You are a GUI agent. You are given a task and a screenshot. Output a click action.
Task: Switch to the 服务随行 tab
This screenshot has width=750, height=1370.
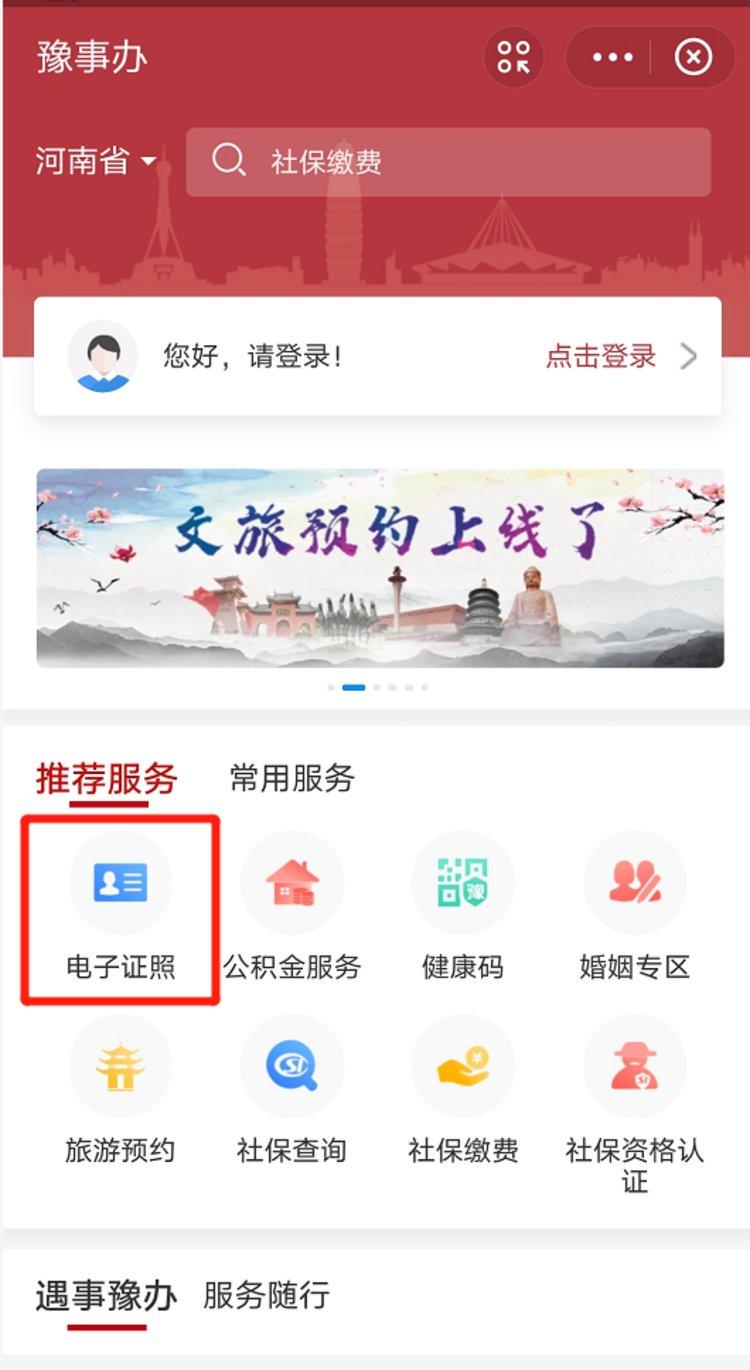point(266,1296)
